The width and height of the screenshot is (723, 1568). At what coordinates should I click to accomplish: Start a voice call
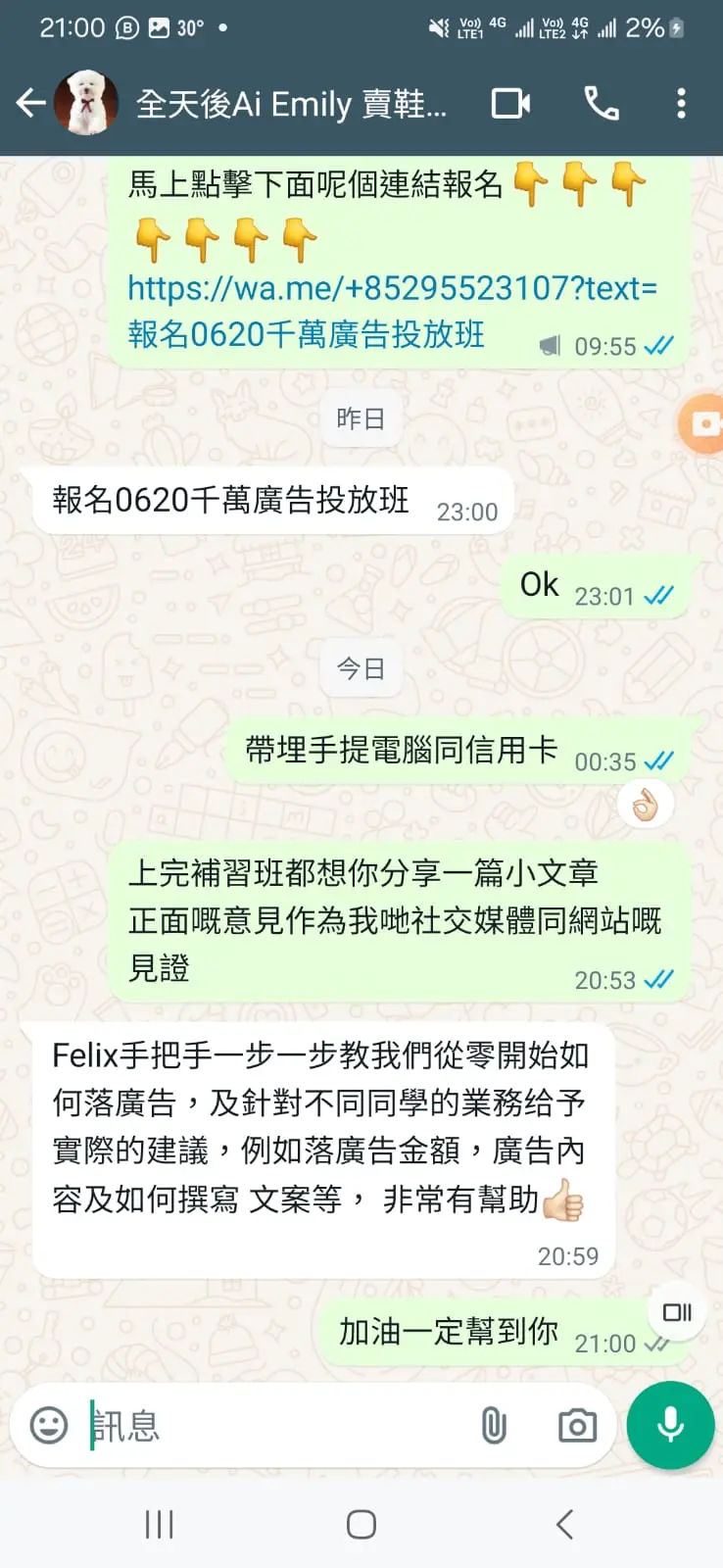[601, 103]
